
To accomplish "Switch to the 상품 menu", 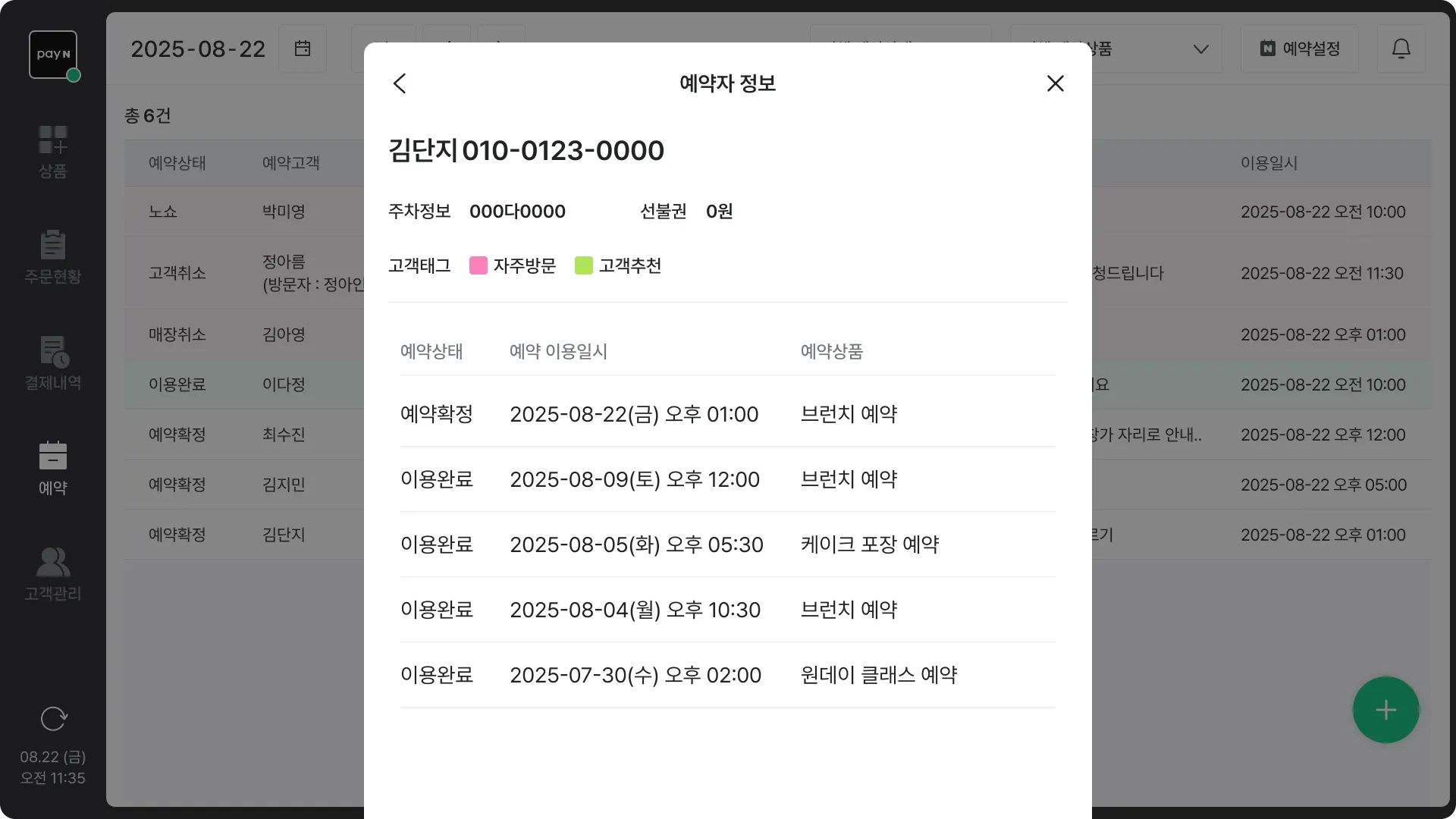I will (53, 152).
